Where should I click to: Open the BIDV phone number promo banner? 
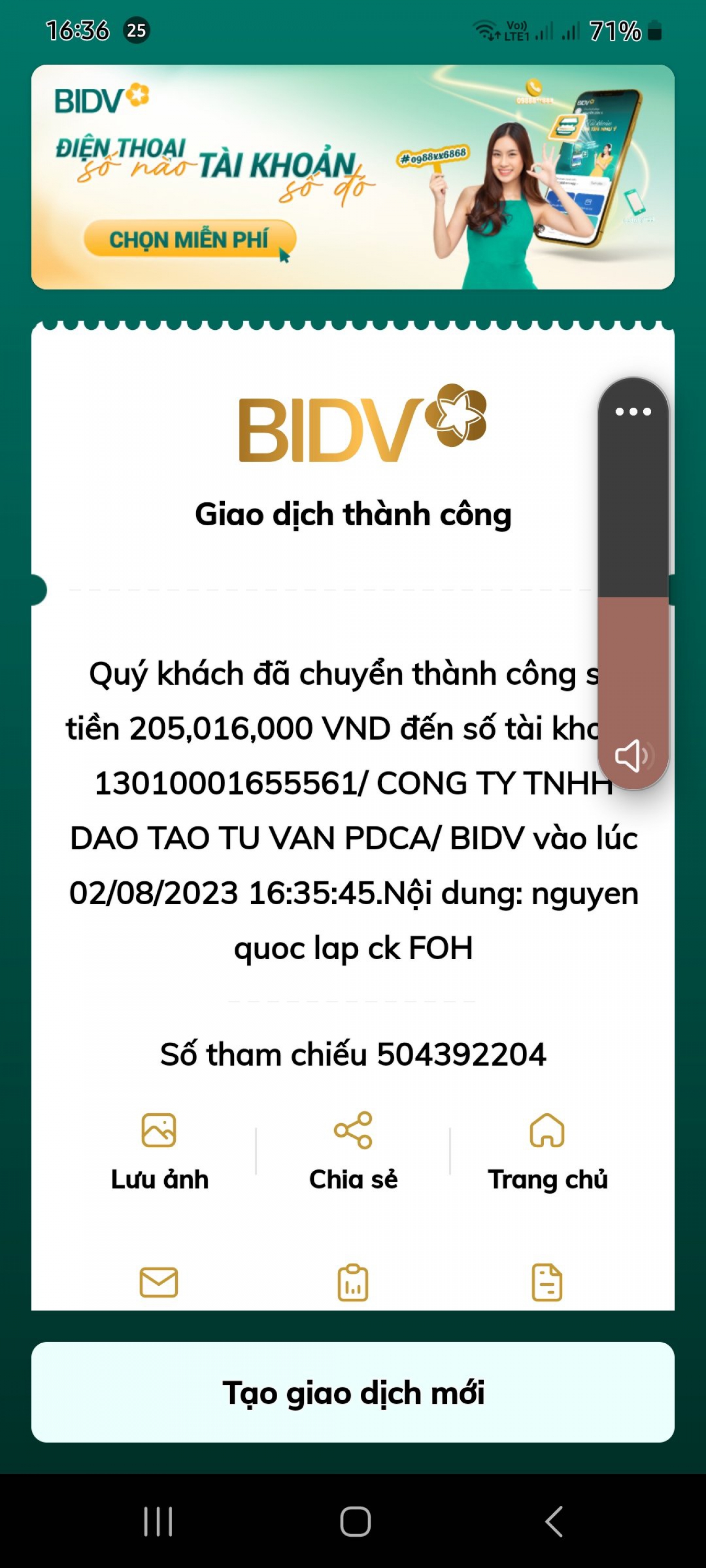352,177
